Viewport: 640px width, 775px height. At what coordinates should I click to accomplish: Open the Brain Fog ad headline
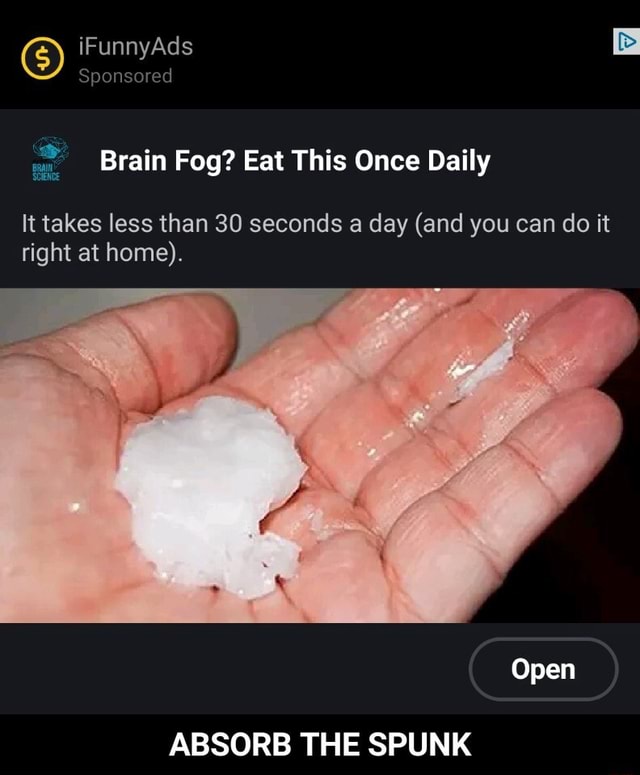pos(294,160)
